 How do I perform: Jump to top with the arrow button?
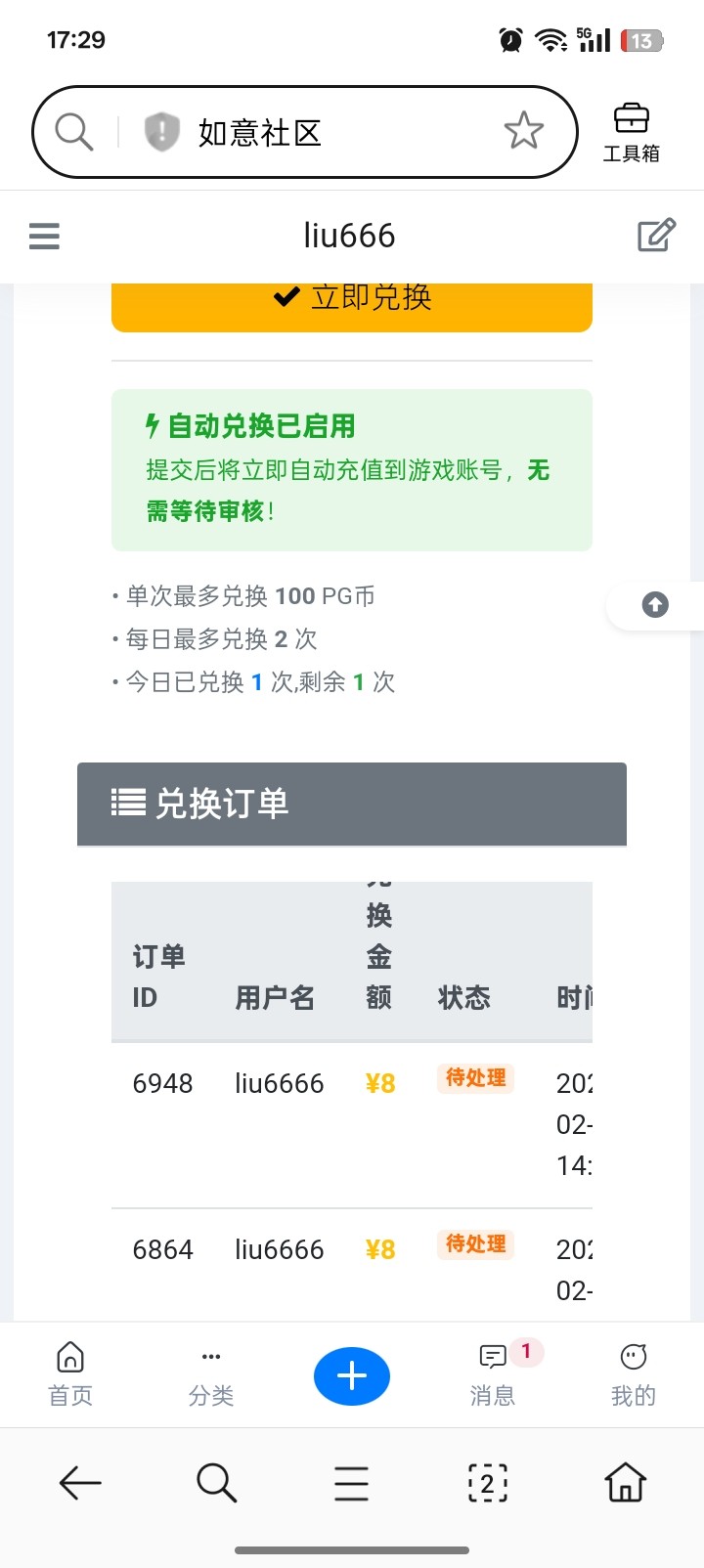tap(655, 605)
